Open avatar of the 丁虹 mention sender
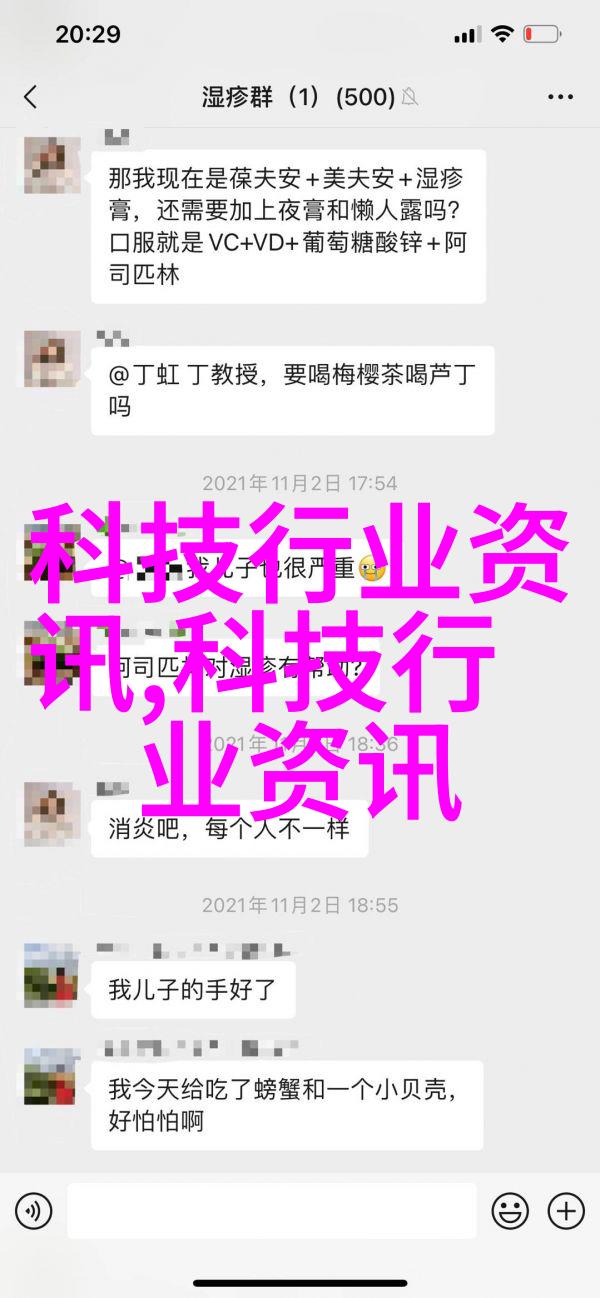The width and height of the screenshot is (600, 1298). (51, 357)
